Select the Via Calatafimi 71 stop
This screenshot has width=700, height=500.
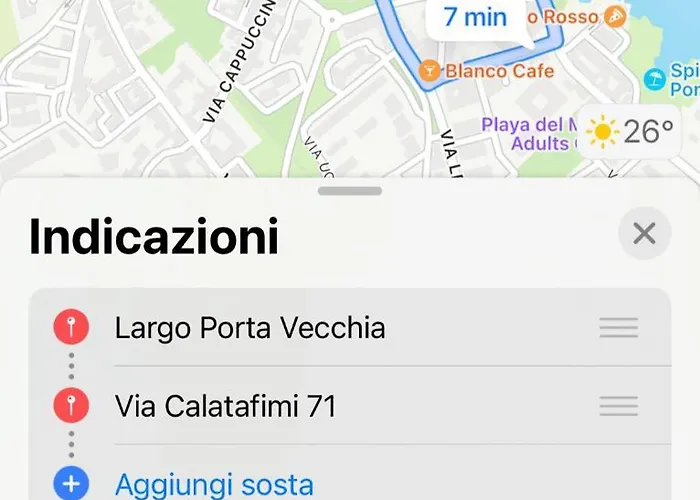pyautogui.click(x=225, y=406)
